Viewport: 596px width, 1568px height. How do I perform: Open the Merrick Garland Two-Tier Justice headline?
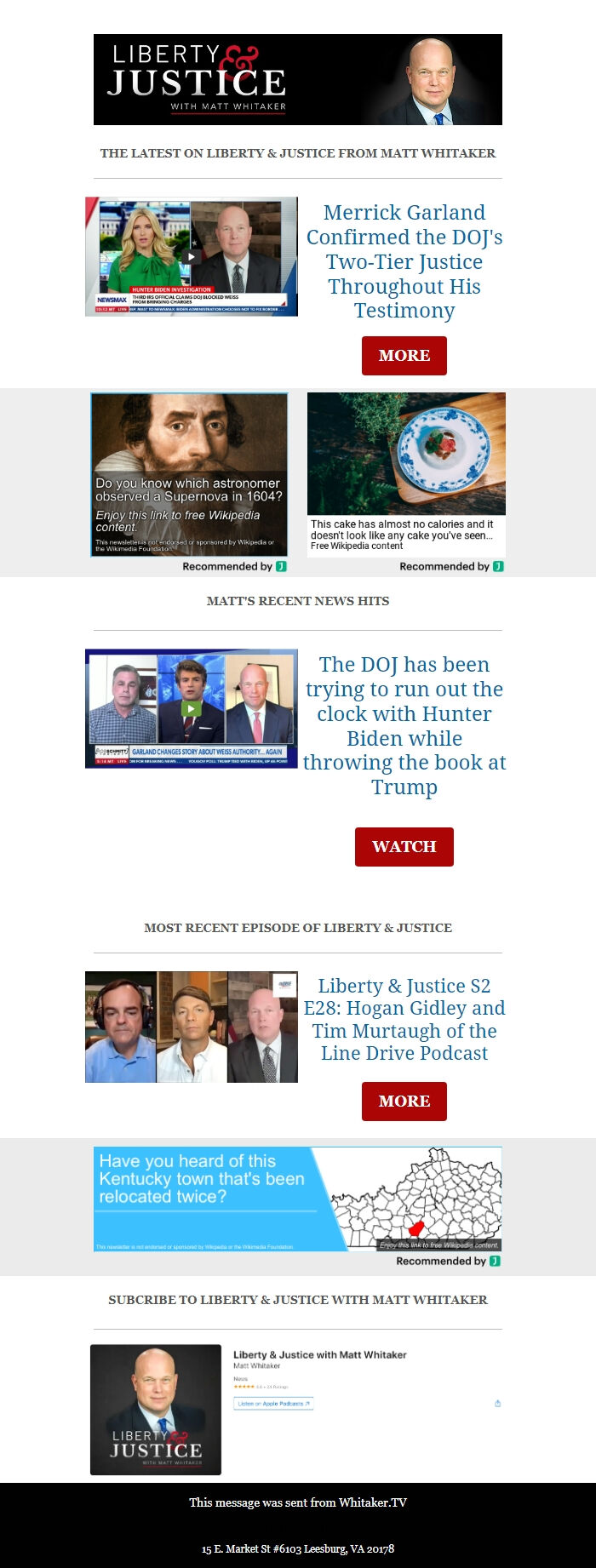(x=404, y=261)
